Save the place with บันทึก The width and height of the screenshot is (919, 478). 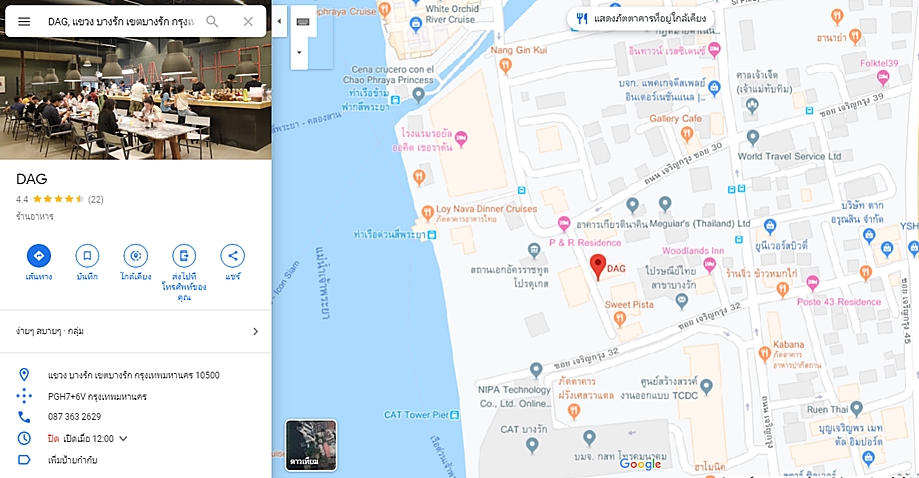tap(87, 256)
